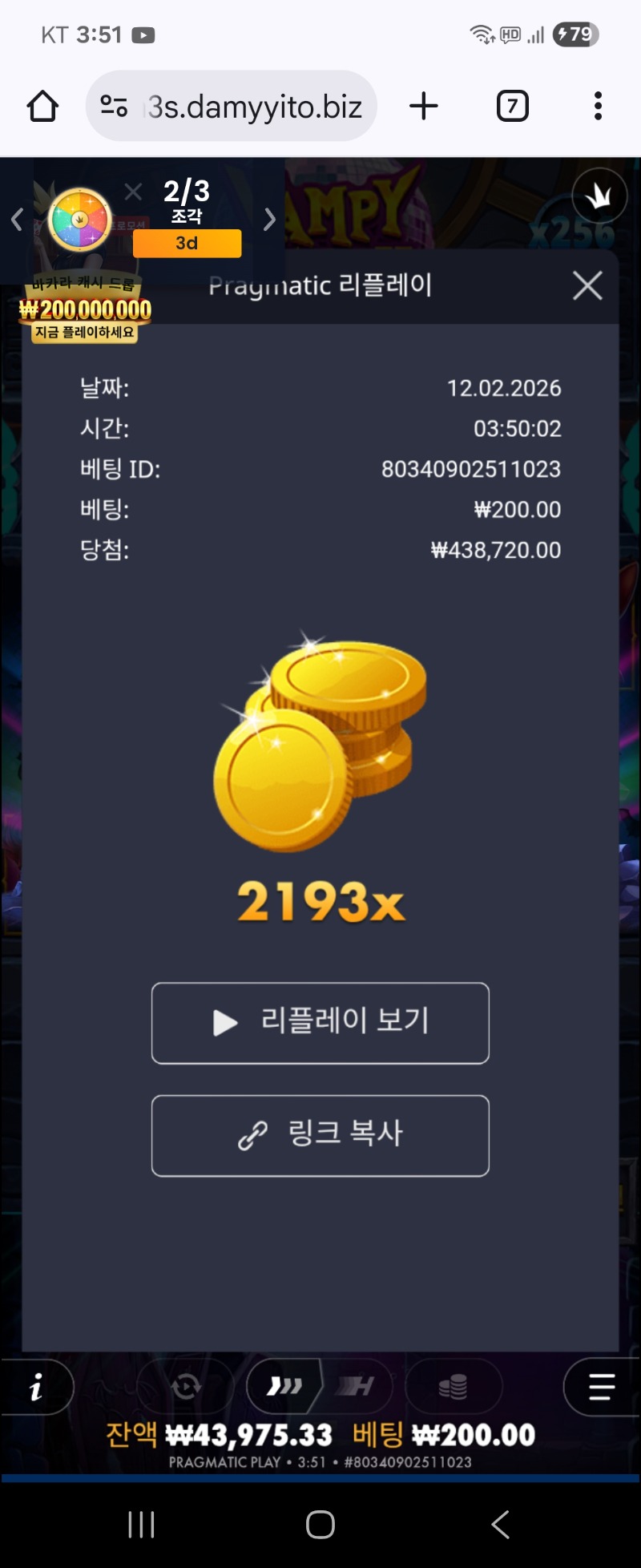Show the previous promotion banner
The image size is (641, 1568).
coord(17,219)
